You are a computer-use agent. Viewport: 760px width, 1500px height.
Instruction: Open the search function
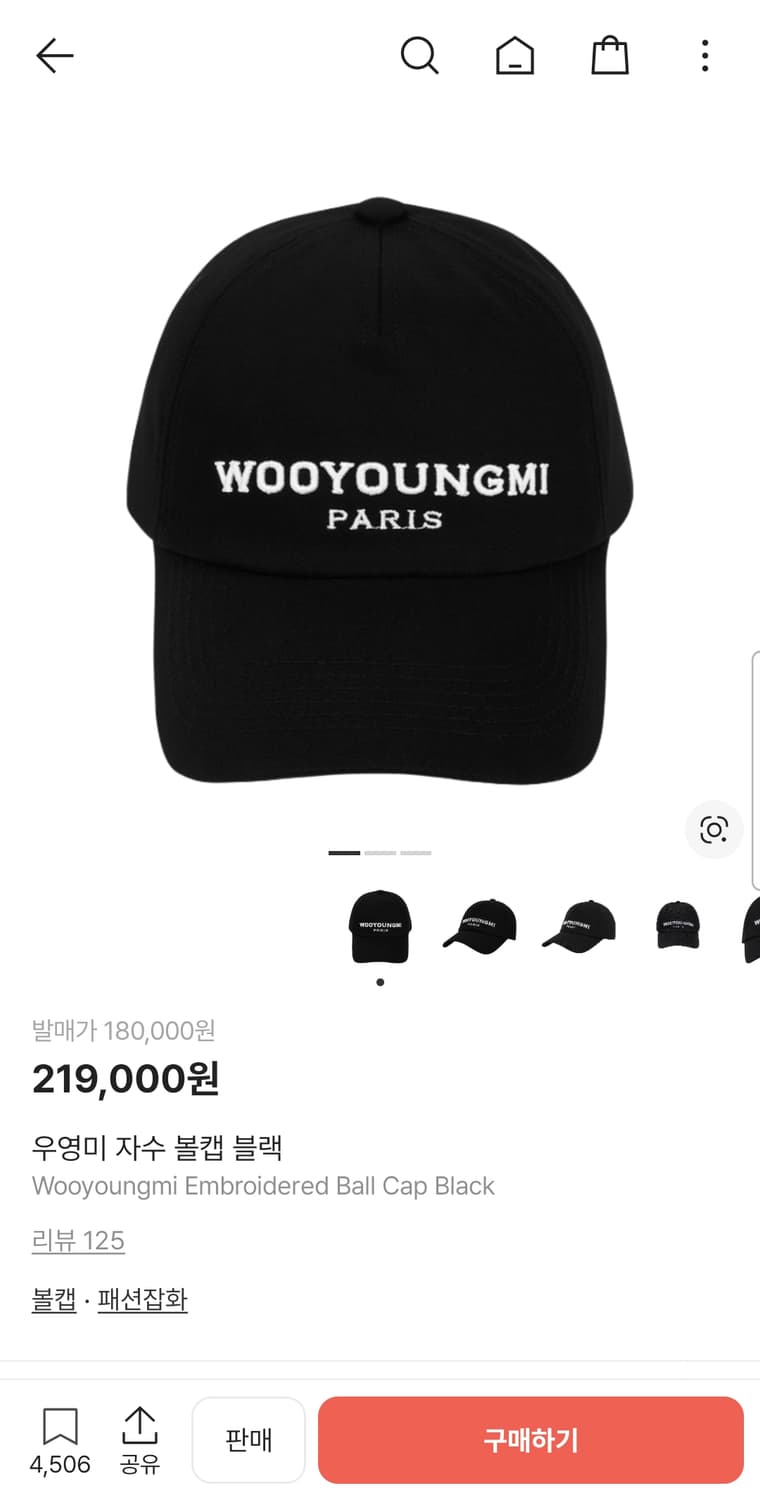(x=420, y=56)
